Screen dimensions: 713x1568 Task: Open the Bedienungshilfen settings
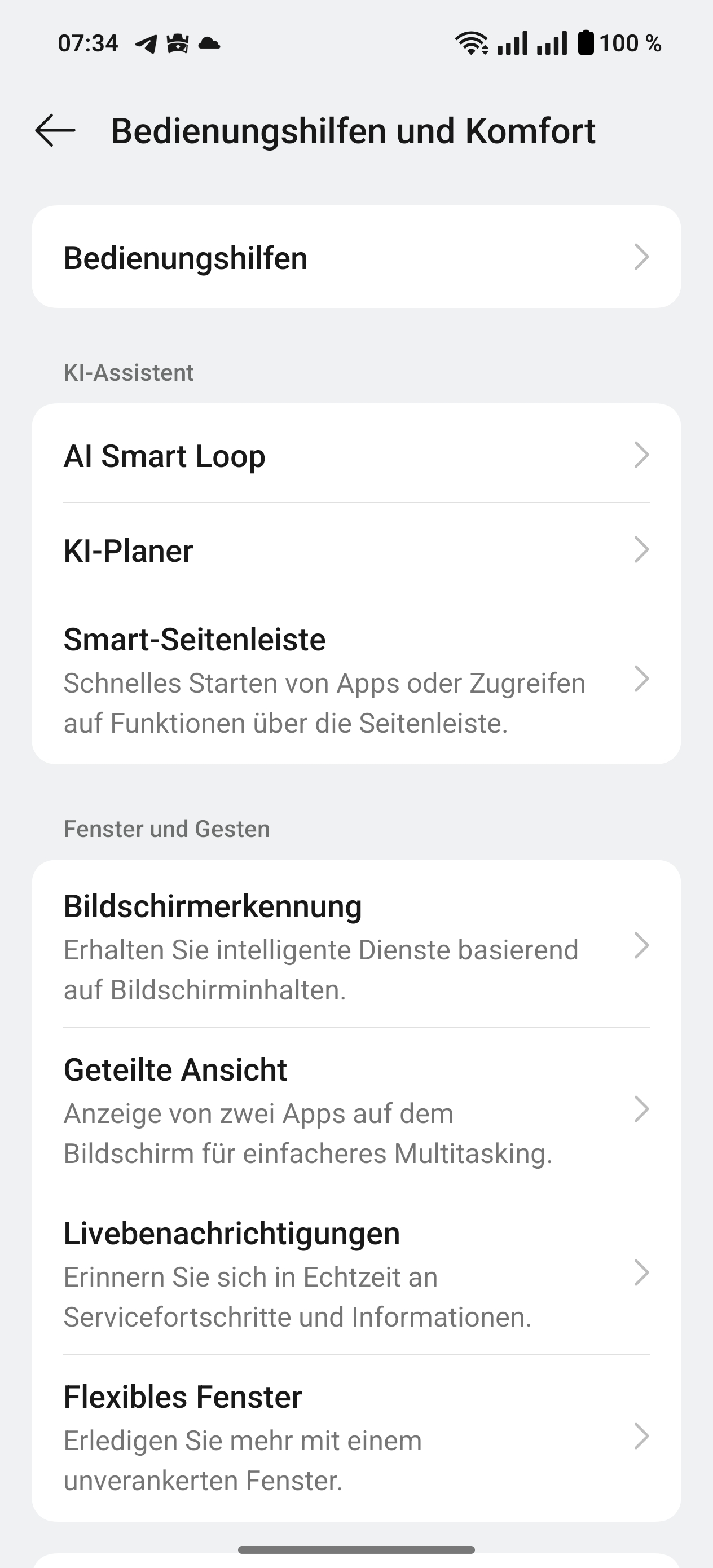tap(356, 257)
